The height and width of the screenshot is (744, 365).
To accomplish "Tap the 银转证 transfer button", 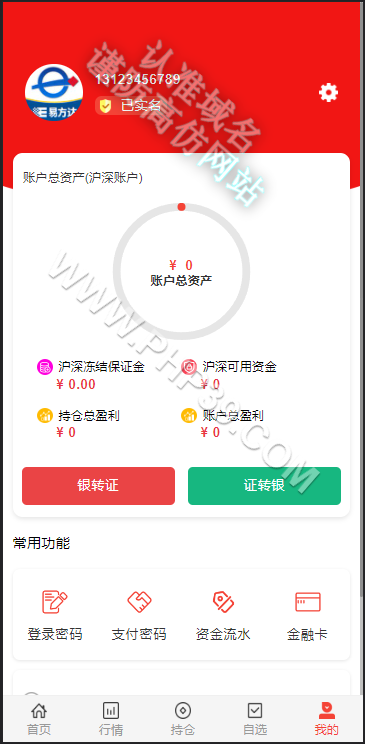I will coord(98,486).
